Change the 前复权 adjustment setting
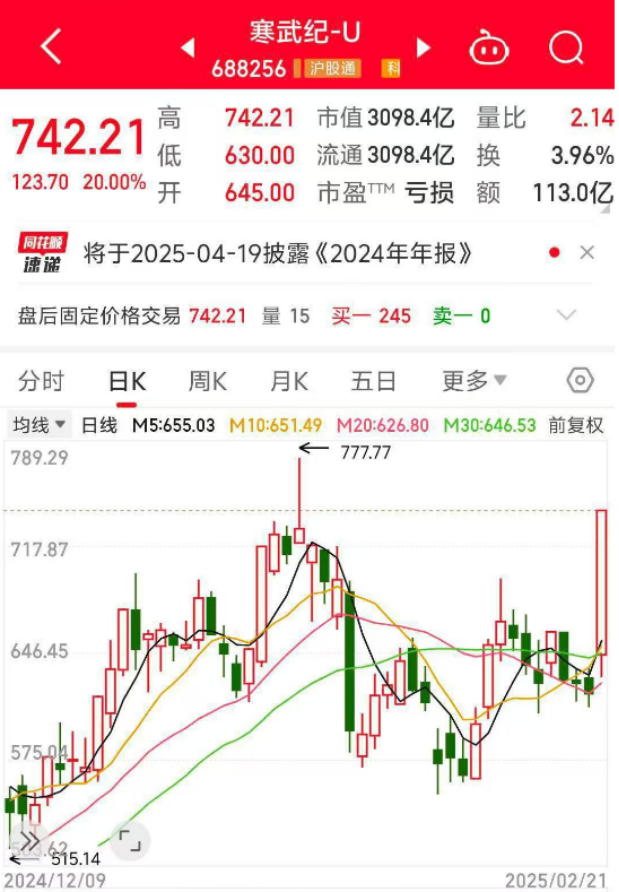The height and width of the screenshot is (892, 619). point(576,425)
